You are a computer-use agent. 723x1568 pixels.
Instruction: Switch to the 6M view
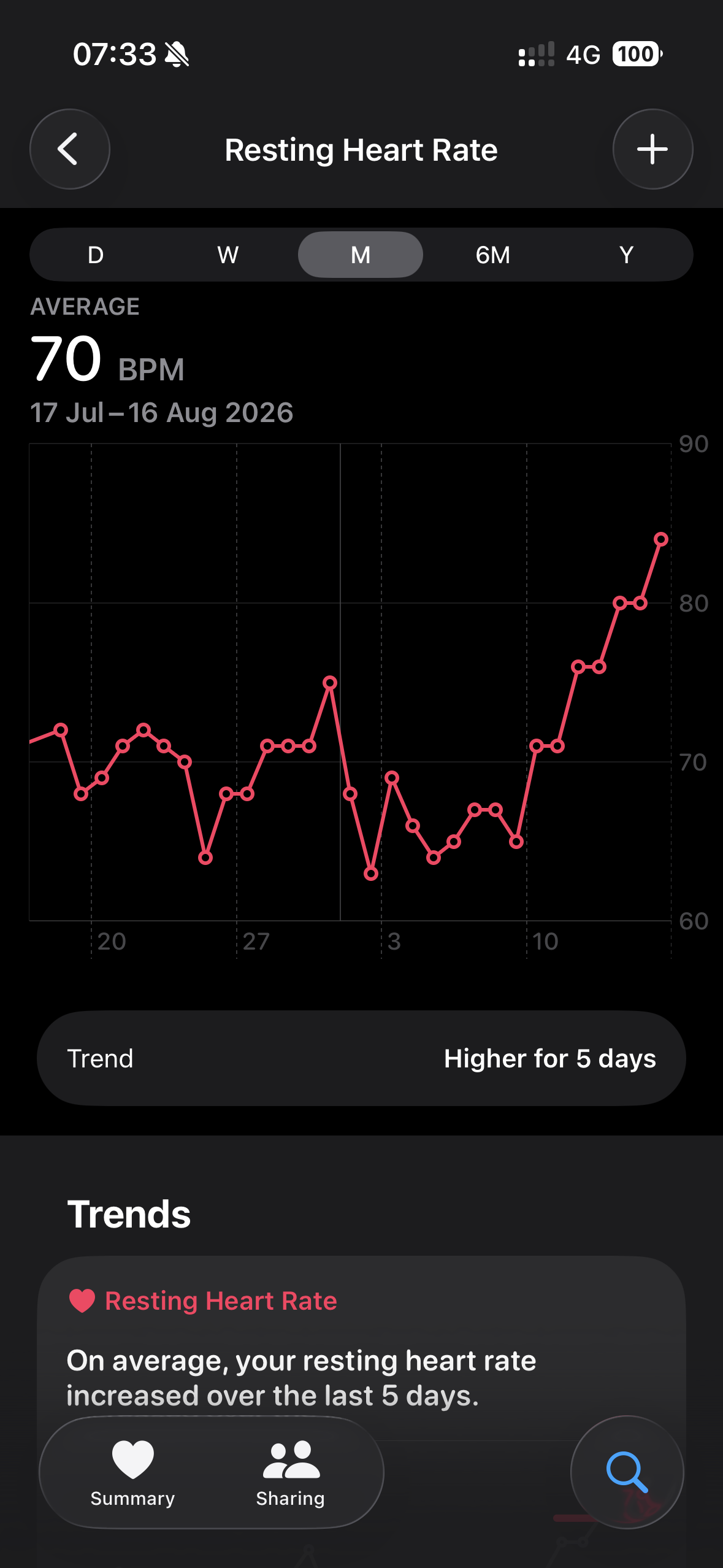coord(493,255)
